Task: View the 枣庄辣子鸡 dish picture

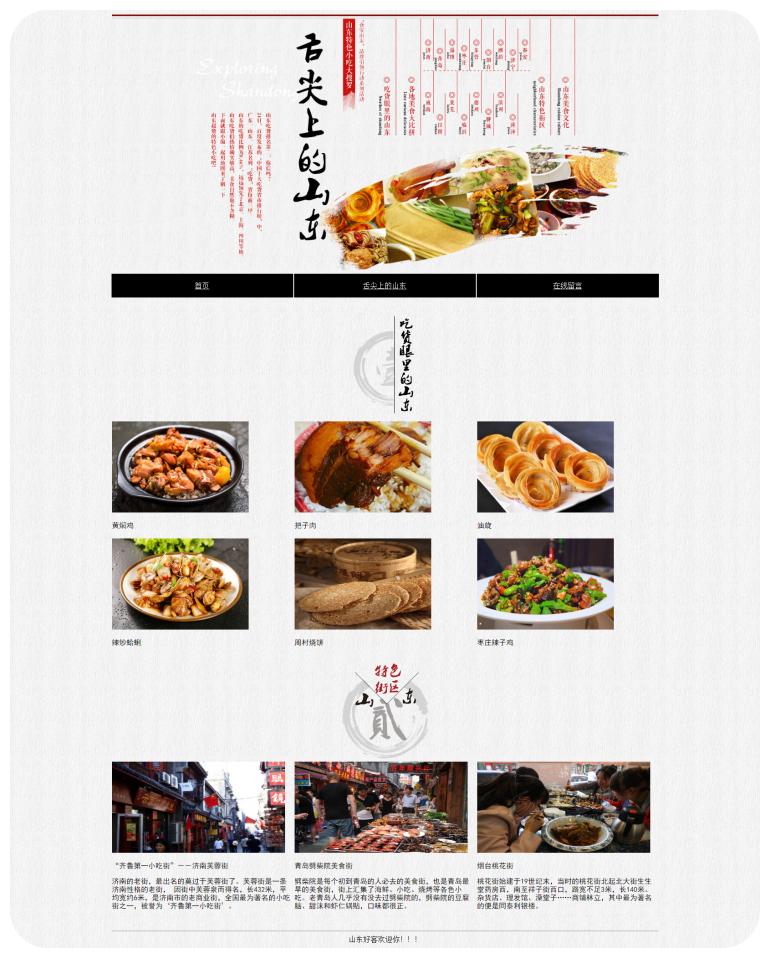Action: (x=545, y=584)
